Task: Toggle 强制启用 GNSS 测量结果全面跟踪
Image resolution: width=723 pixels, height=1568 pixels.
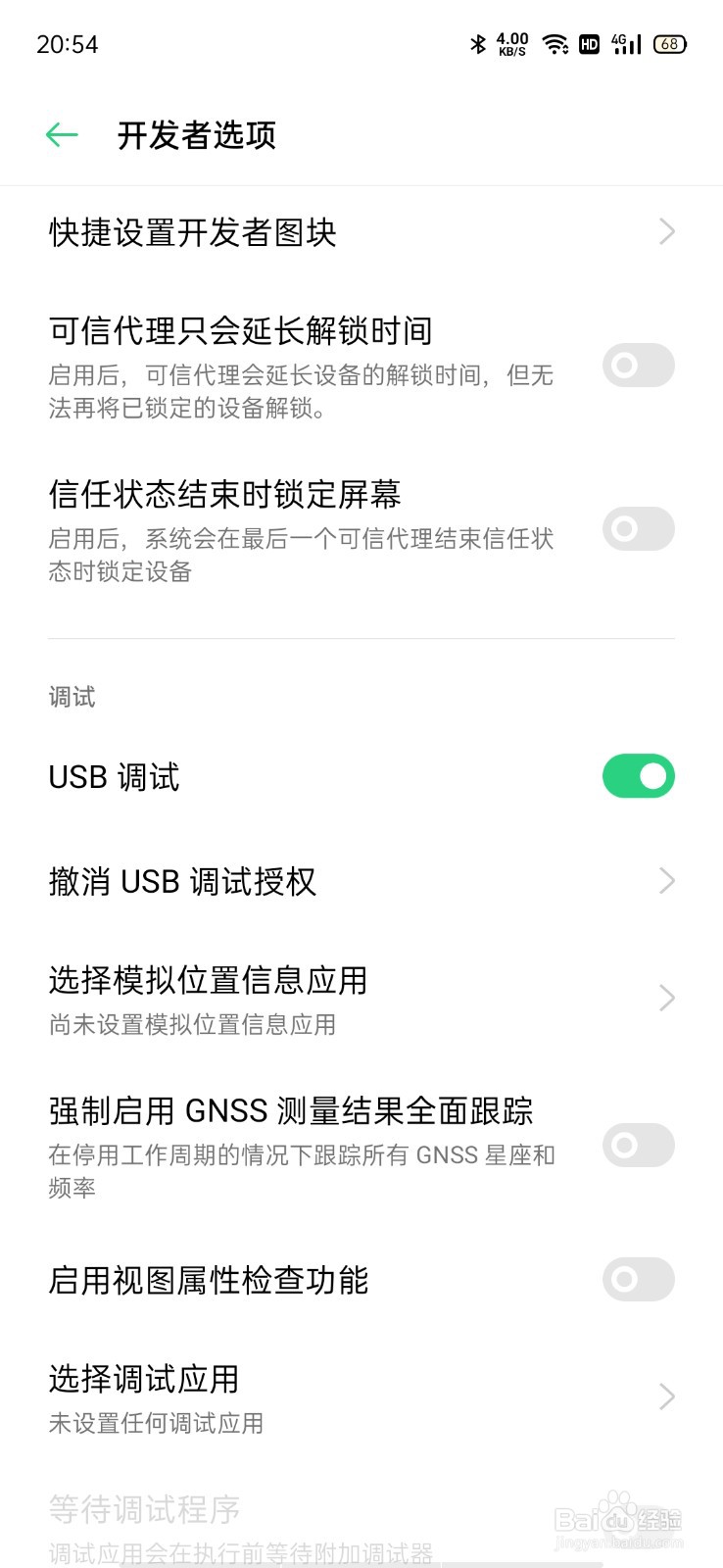Action: [x=638, y=1145]
